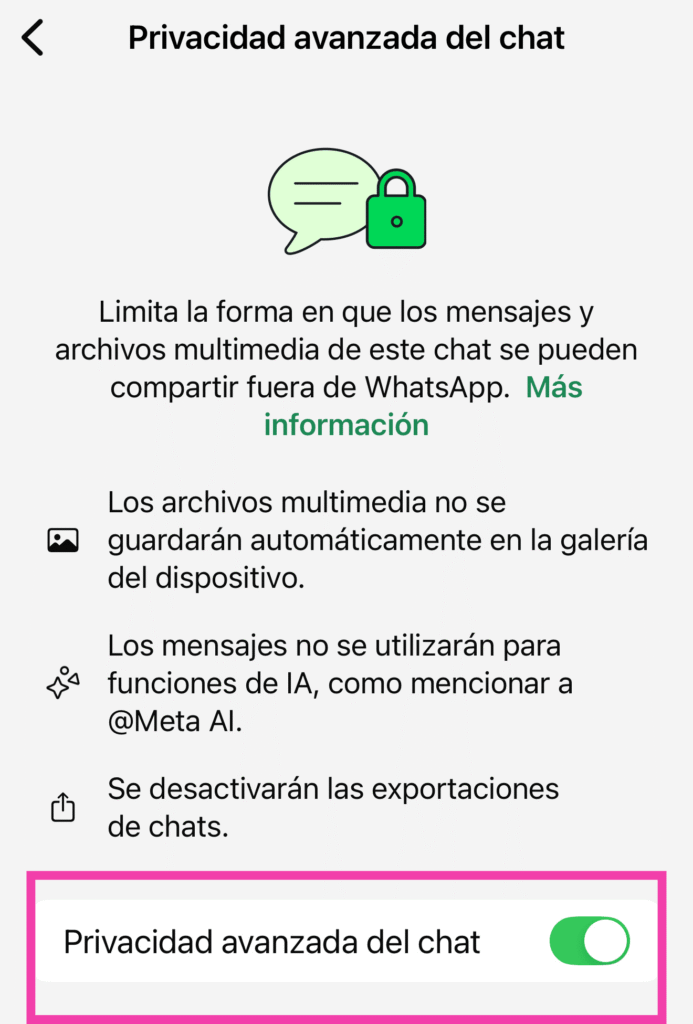
Task: Go back using the top-left arrow
Action: pos(33,39)
